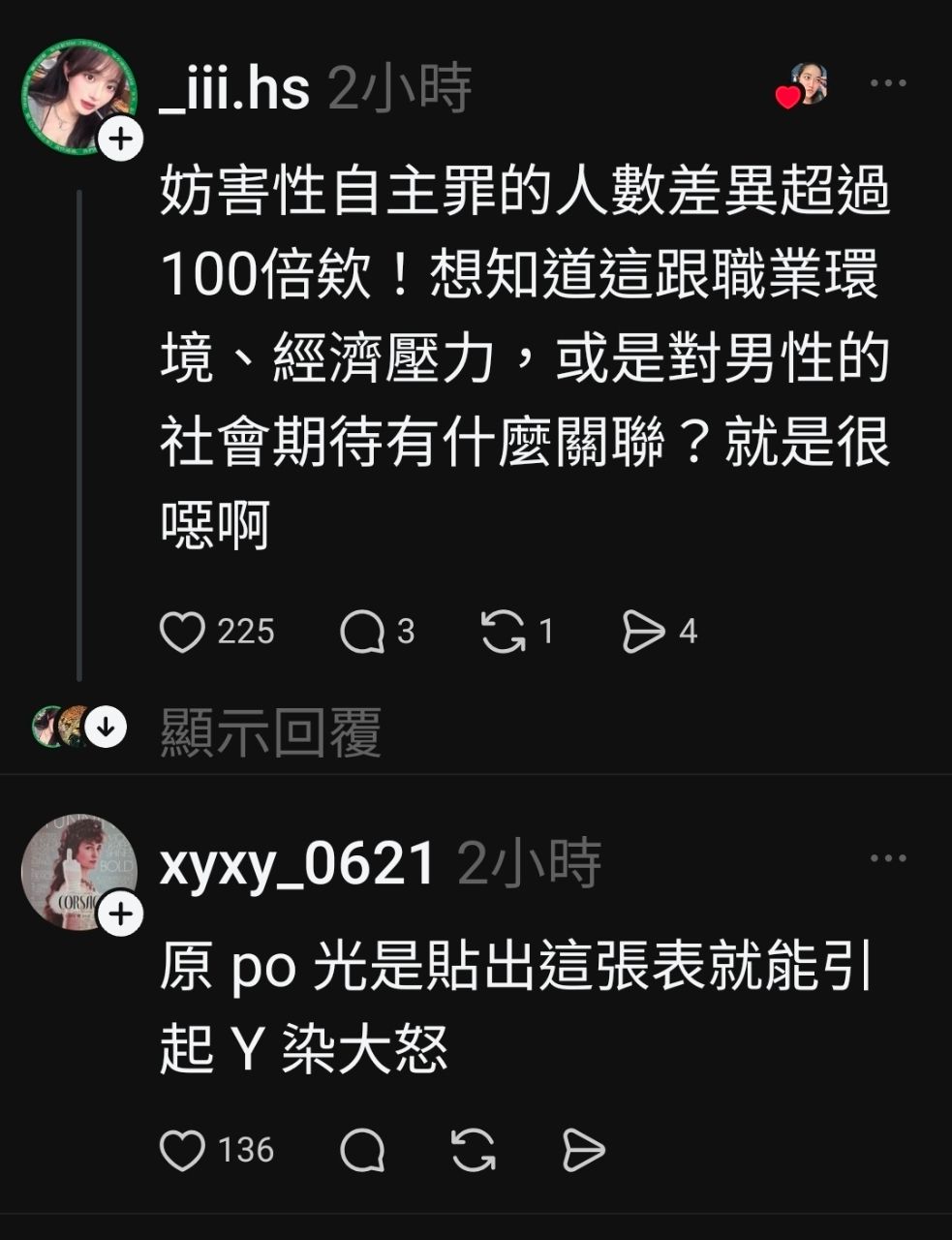Open the _iii.hs username profile
This screenshot has width=952, height=1240.
pyautogui.click(x=234, y=88)
